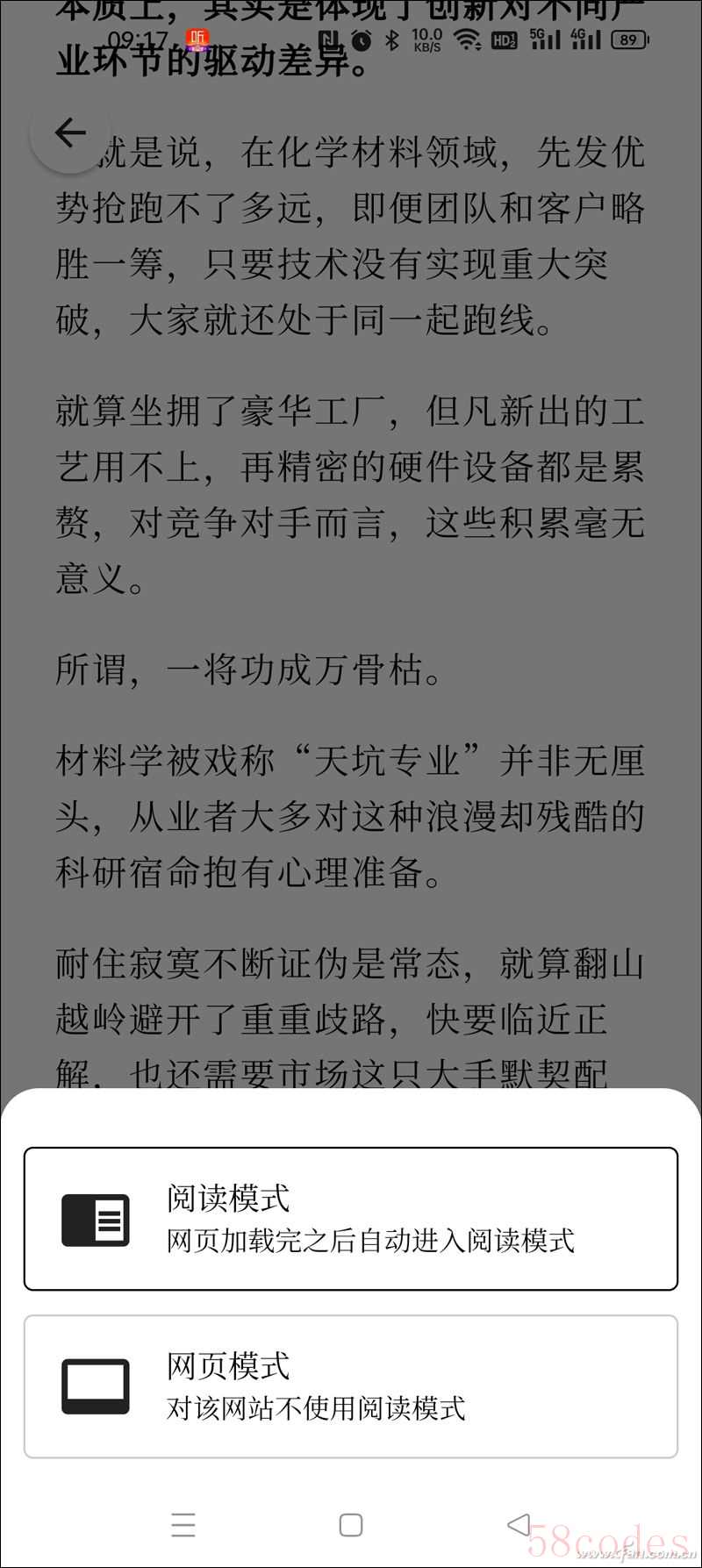The height and width of the screenshot is (1568, 702).
Task: Select 阅读模式 option
Action: (351, 1219)
